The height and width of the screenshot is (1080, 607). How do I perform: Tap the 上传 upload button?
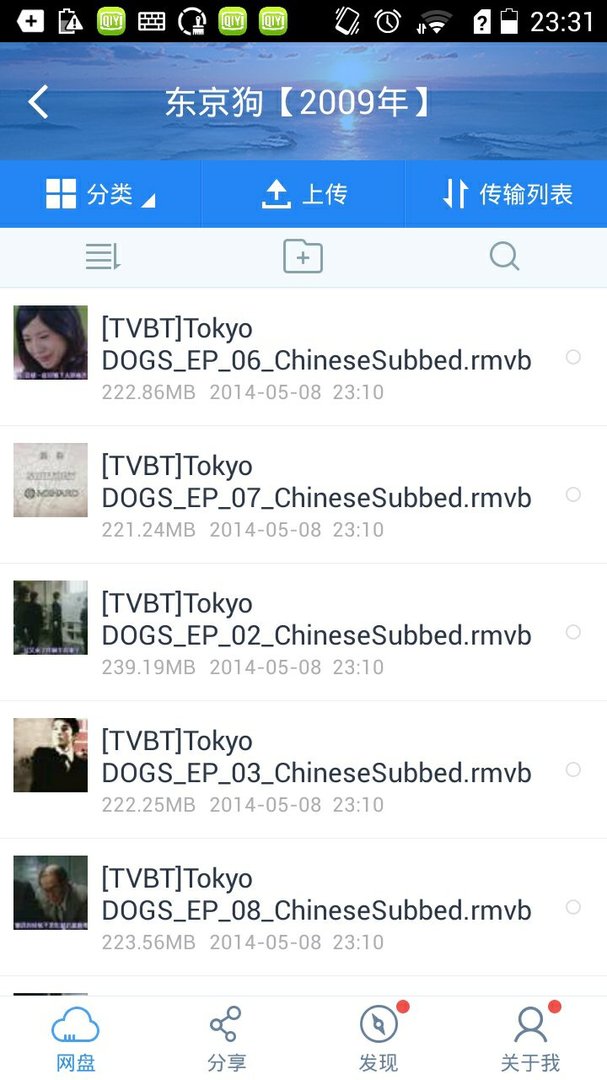point(303,194)
